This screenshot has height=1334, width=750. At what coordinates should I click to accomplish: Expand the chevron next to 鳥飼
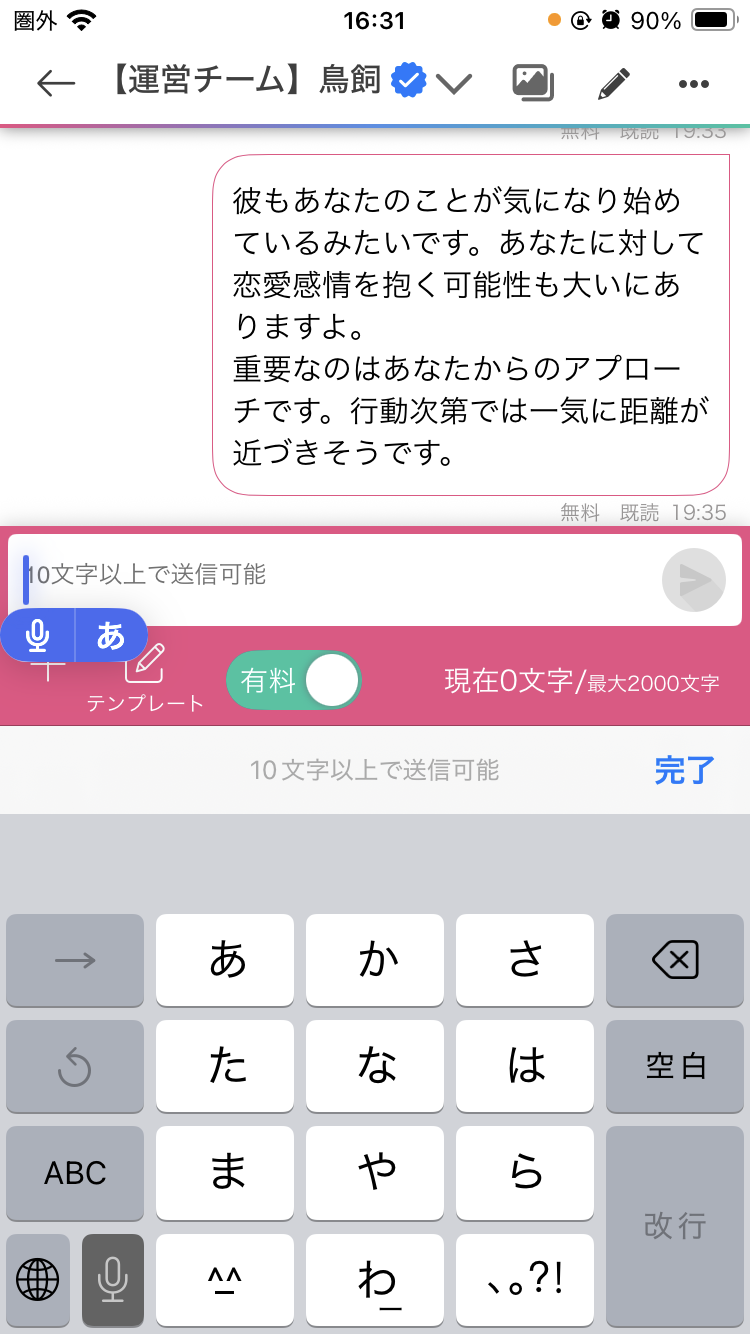tap(453, 84)
